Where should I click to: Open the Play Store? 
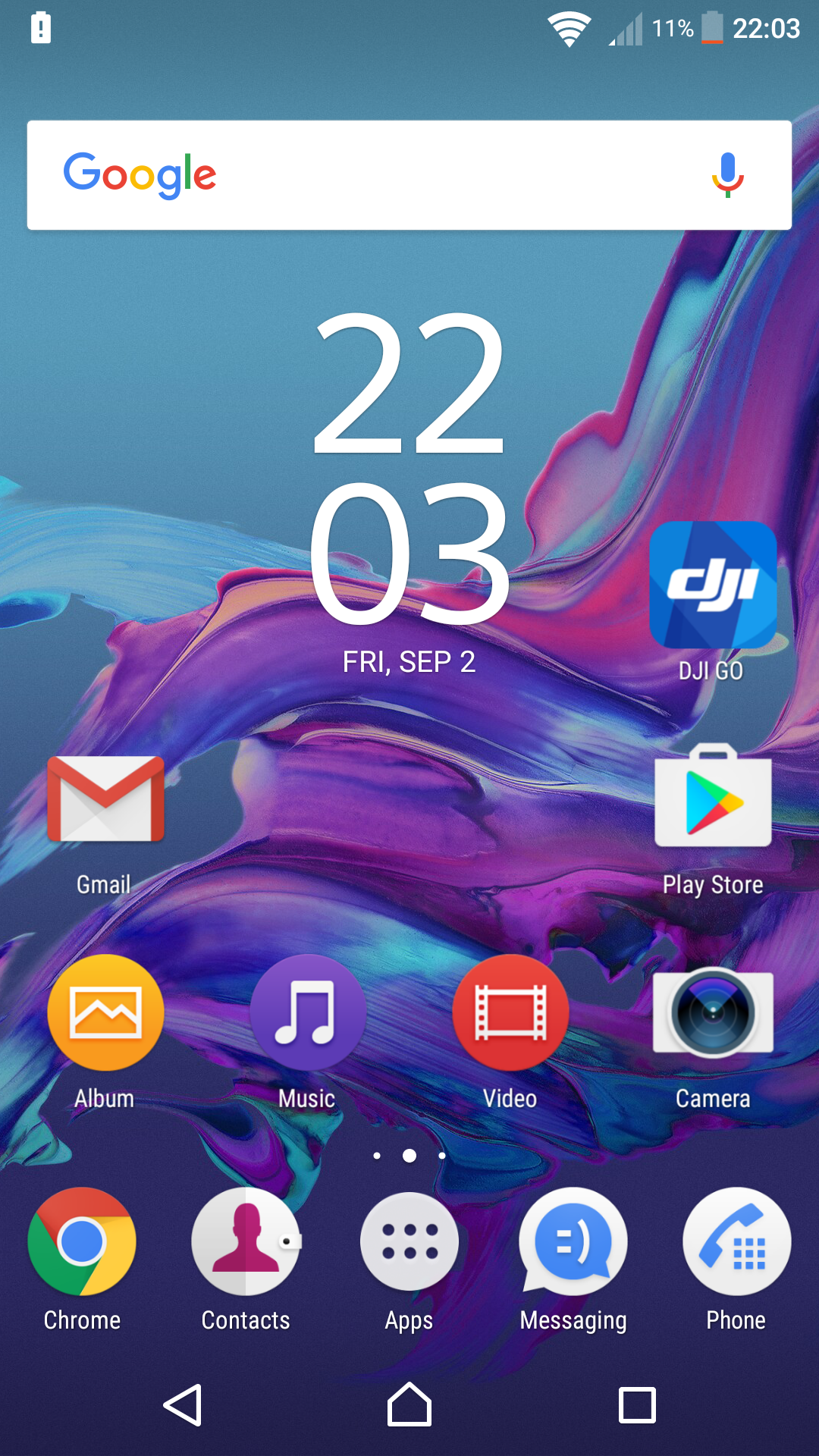tap(713, 800)
